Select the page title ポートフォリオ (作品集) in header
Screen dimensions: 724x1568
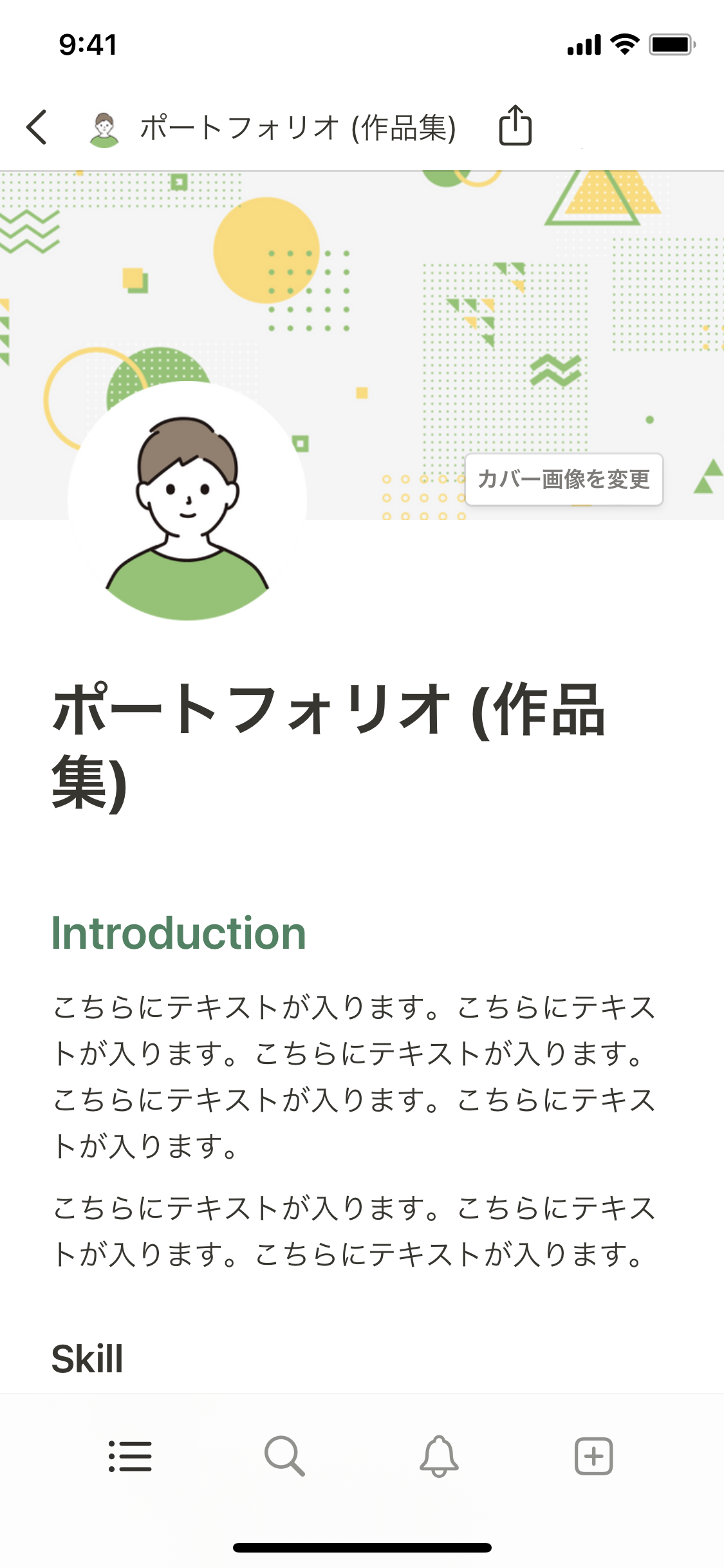297,126
